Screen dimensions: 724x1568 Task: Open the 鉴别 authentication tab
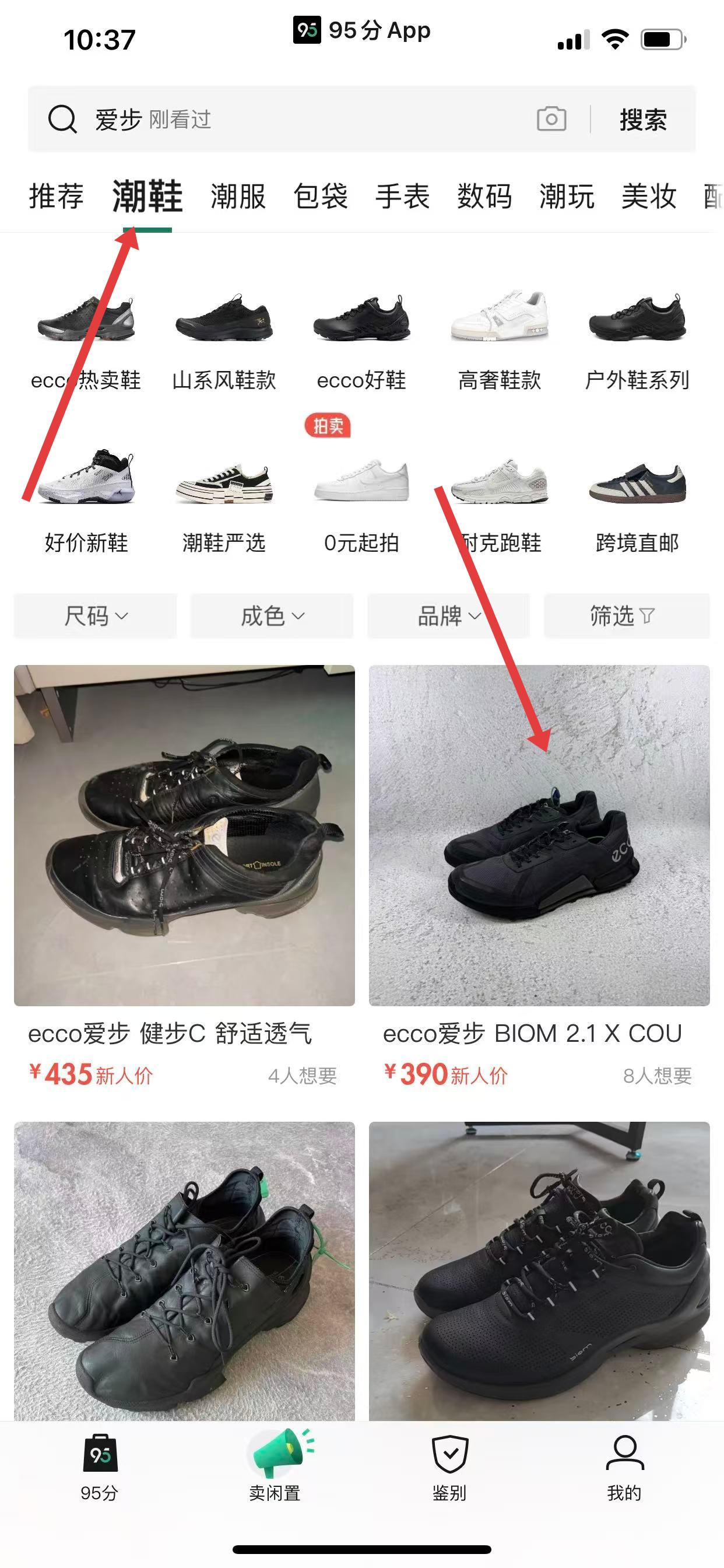[449, 1468]
